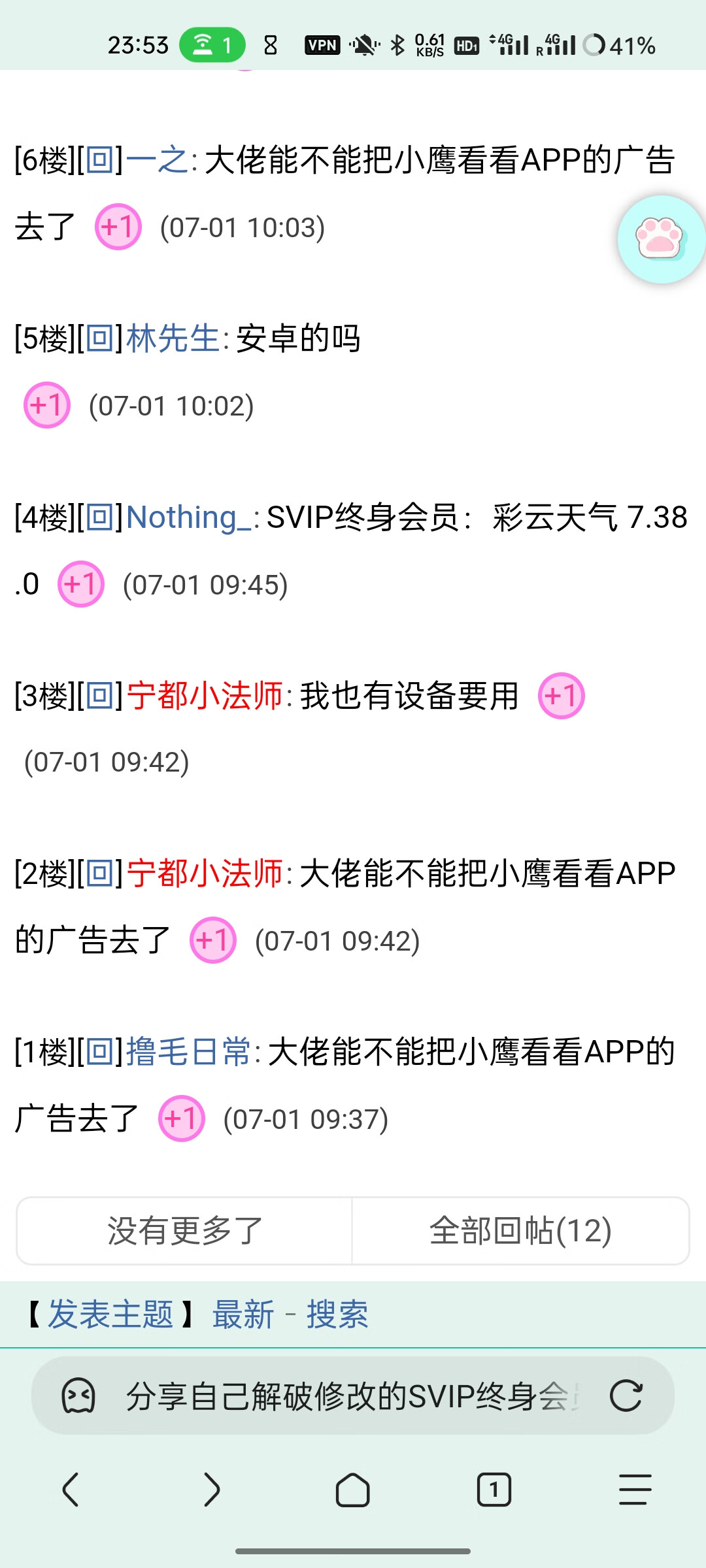Open the 最新 link
Screen dimensions: 706x1568
point(243,1315)
